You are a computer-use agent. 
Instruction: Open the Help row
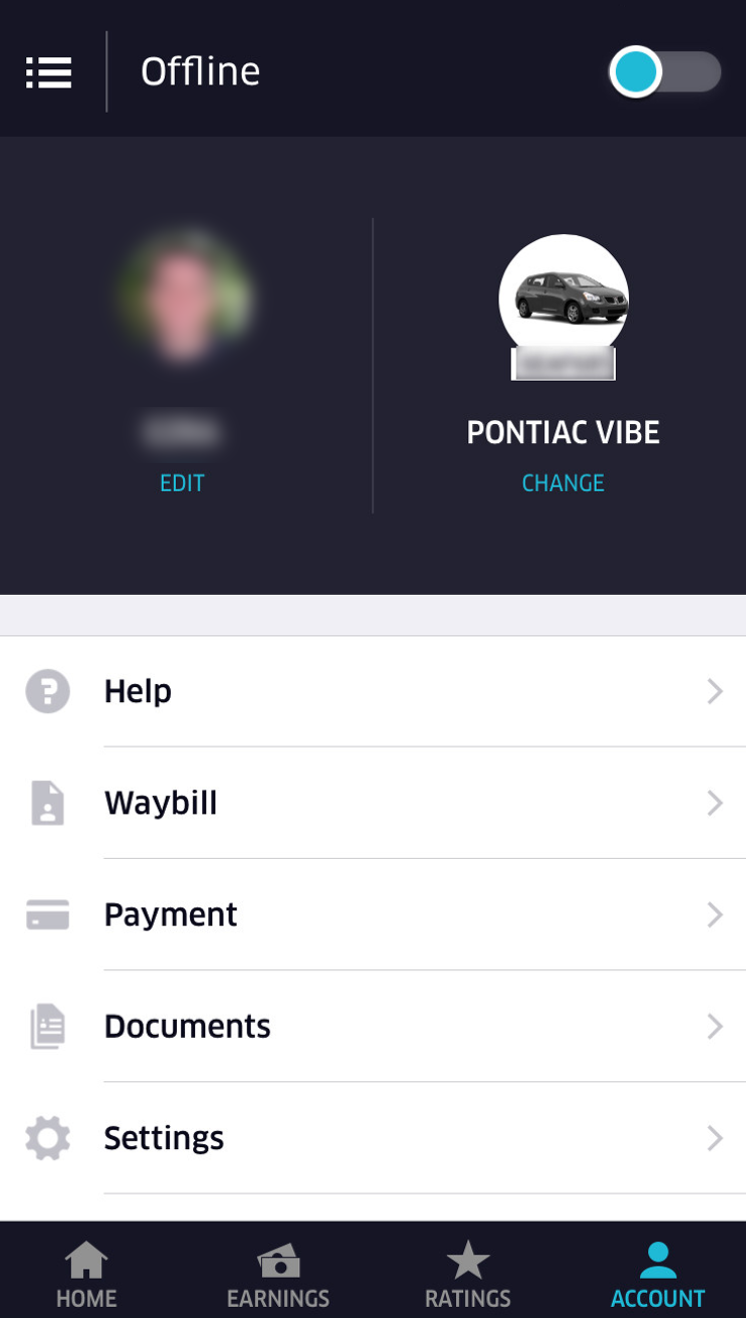373,691
